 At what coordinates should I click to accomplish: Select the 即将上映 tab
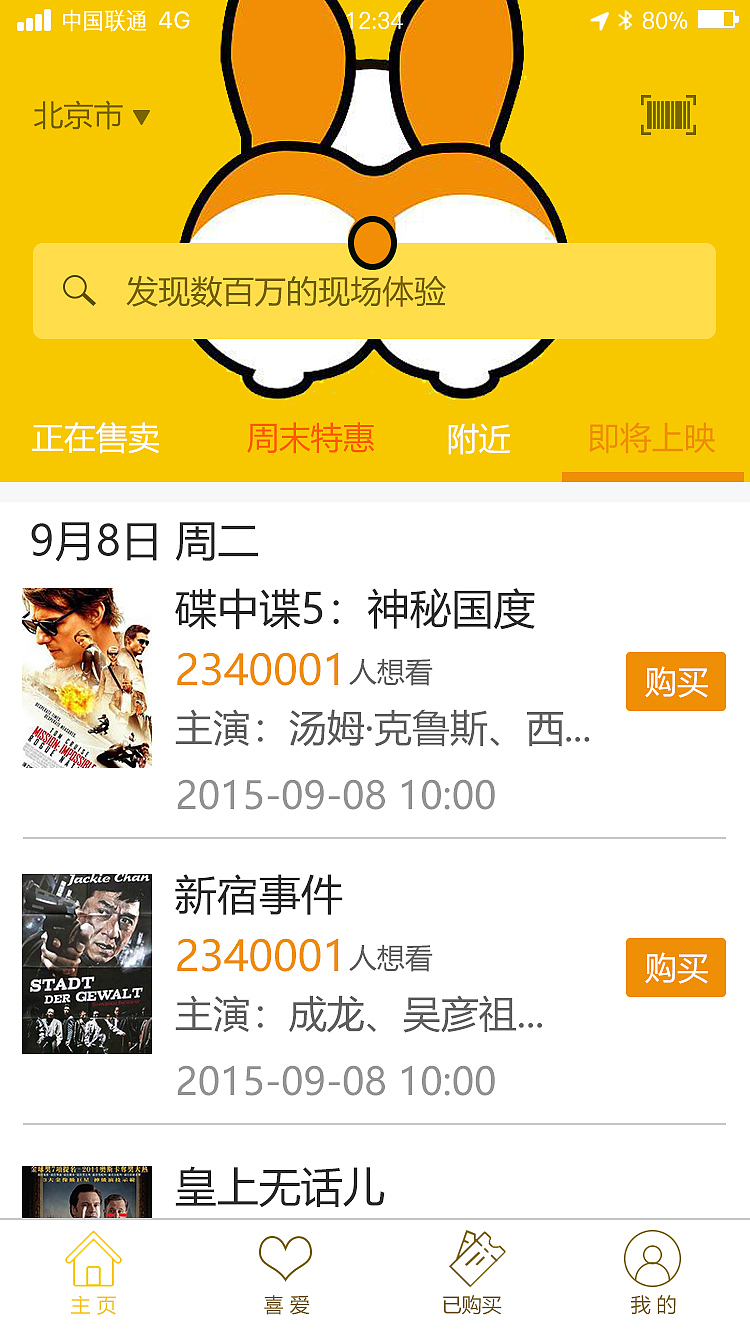coord(652,438)
